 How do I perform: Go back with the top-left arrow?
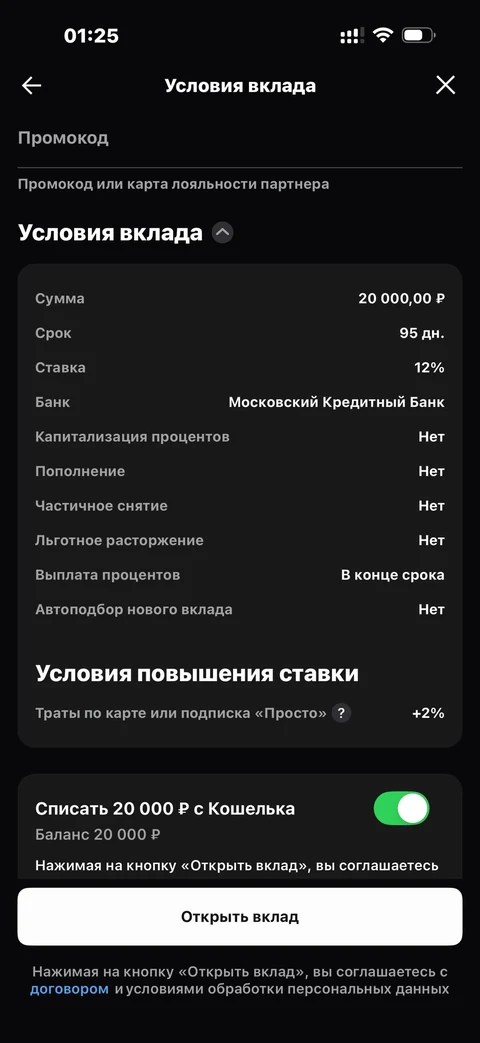[31, 86]
